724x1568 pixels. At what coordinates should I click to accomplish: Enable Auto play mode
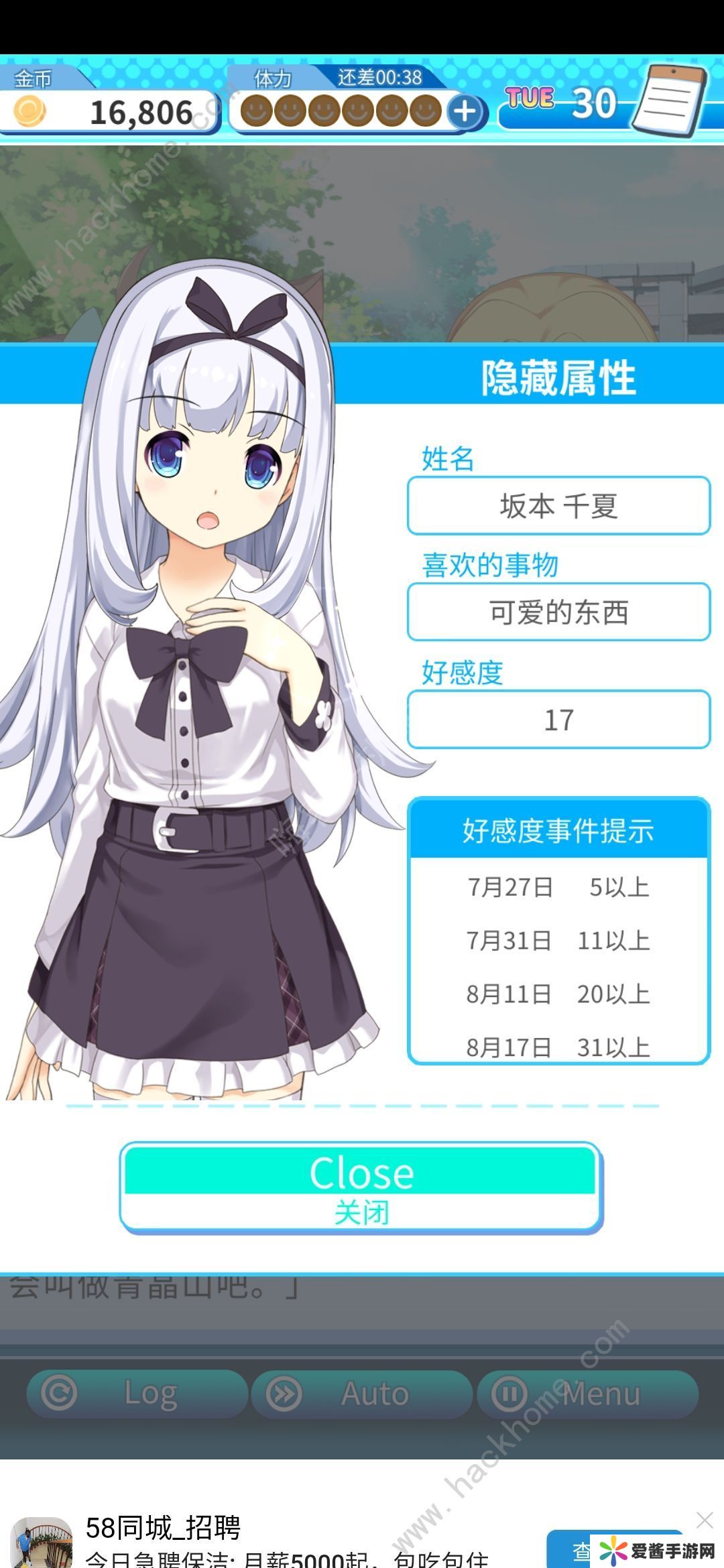tap(362, 1394)
